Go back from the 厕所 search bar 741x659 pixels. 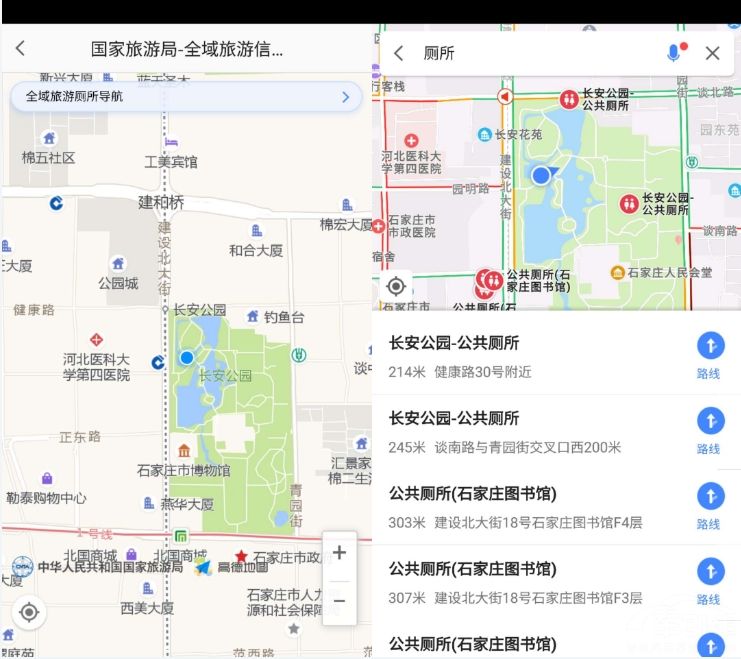pyautogui.click(x=399, y=53)
